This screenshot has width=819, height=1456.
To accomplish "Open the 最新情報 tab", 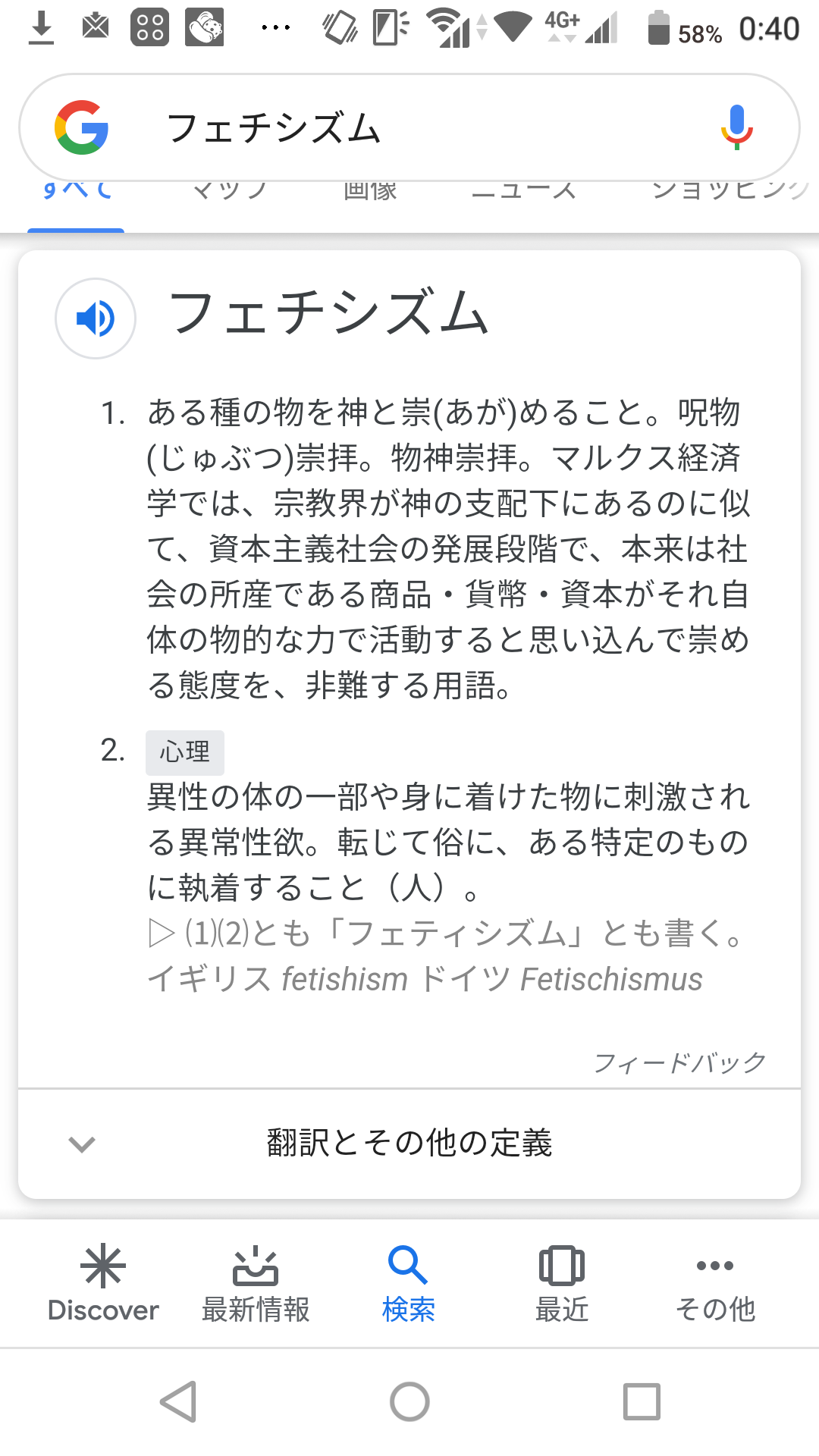I will point(256,1283).
